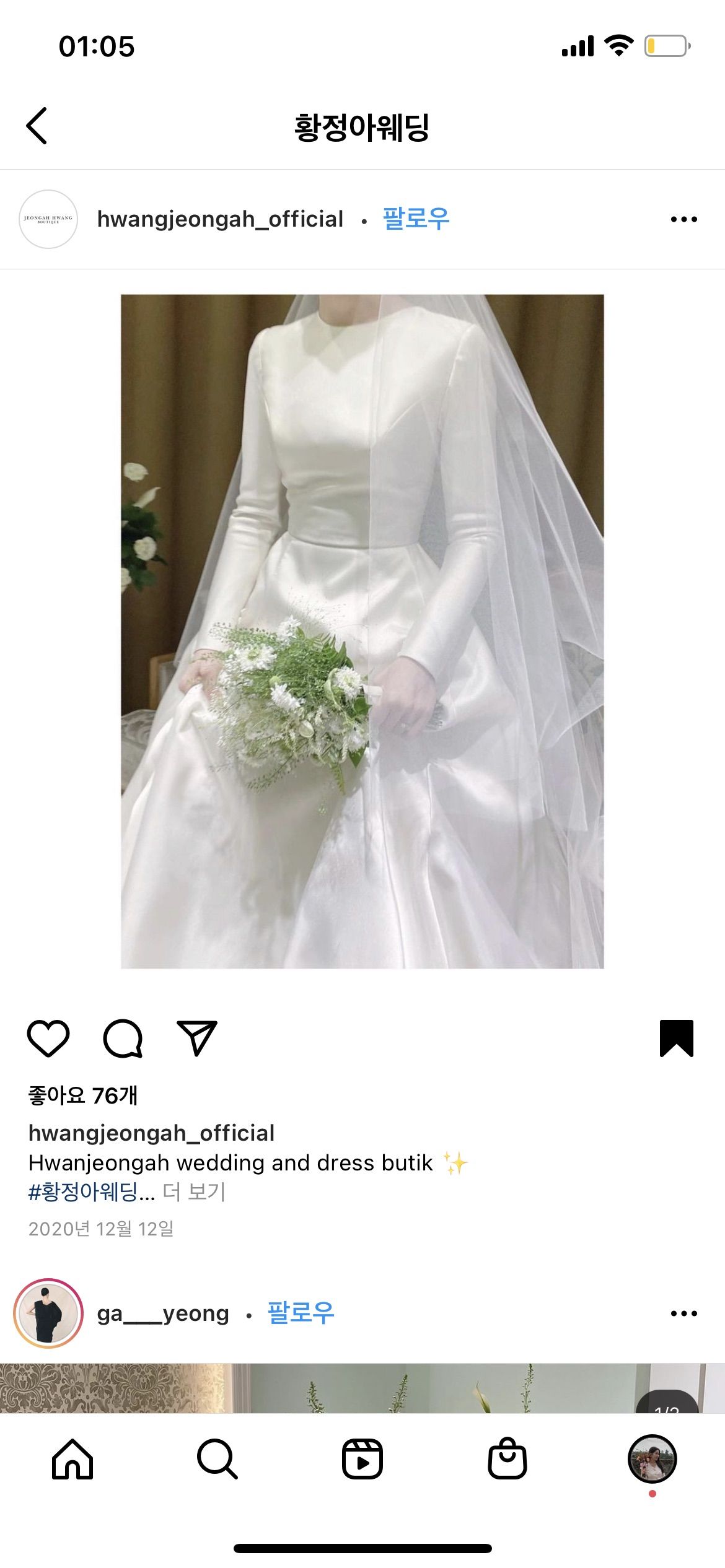Screen dimensions: 725x1568
Task: Switch to the Reels tab
Action: 362,1459
